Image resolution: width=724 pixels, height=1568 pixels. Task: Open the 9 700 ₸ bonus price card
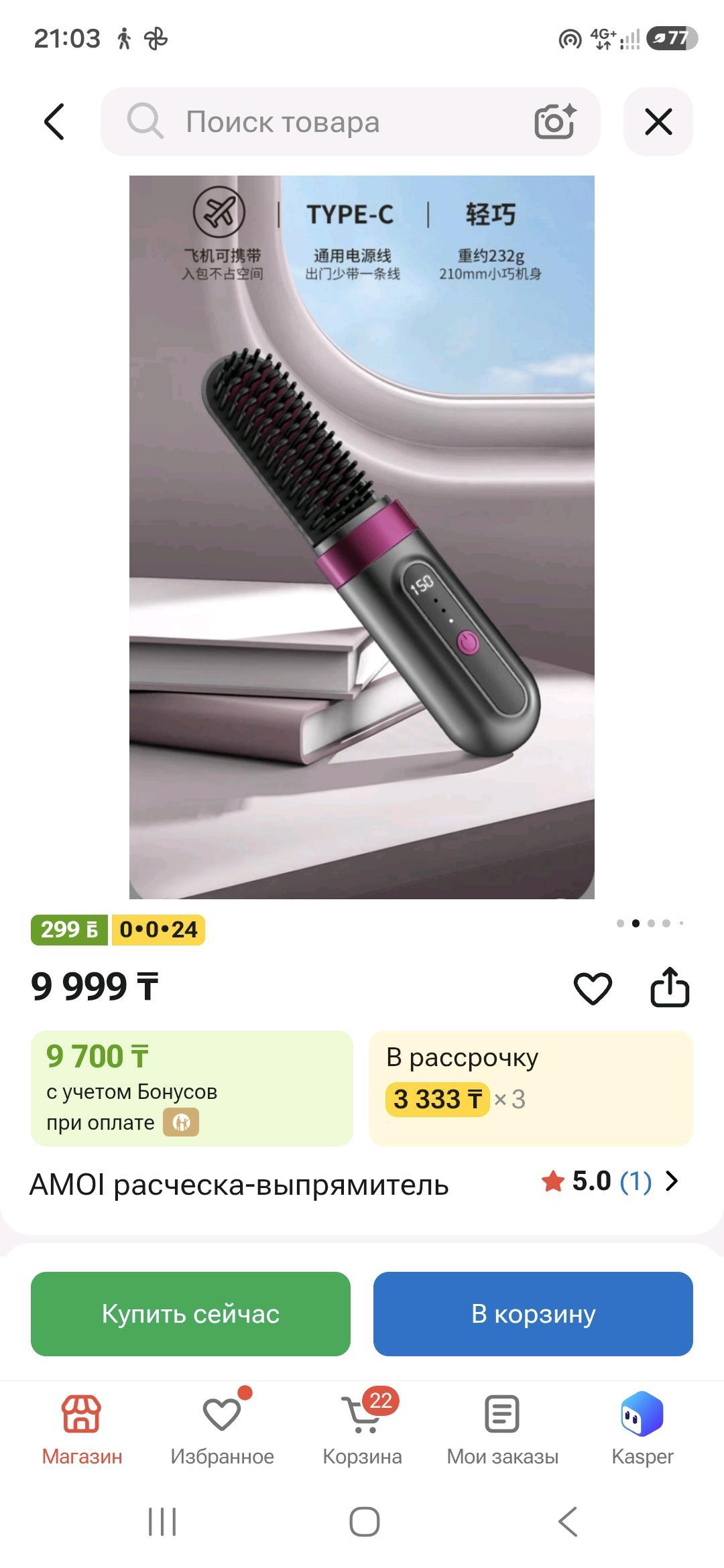click(x=192, y=1088)
